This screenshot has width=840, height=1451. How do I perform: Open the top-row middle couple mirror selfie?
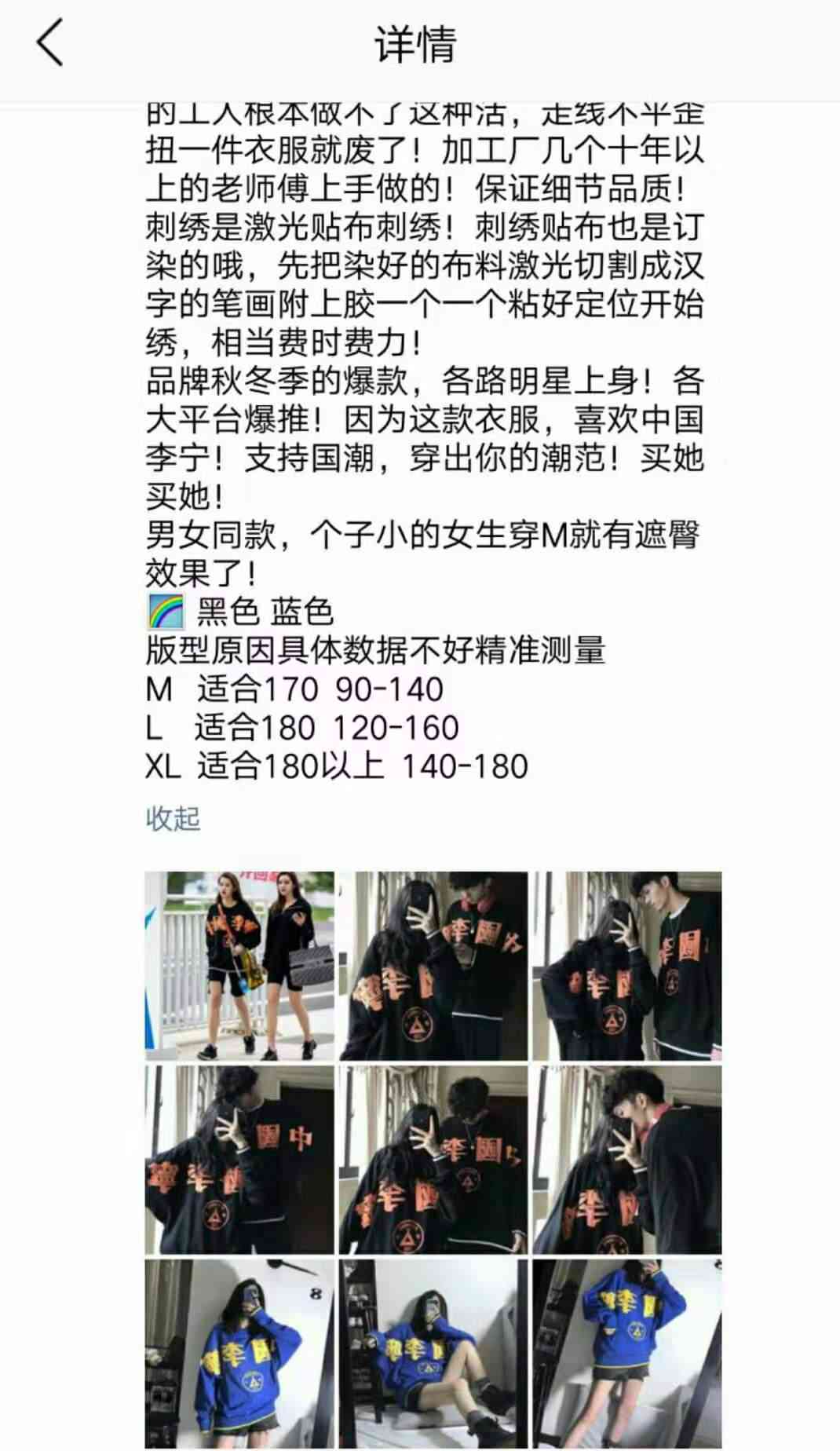tap(433, 966)
